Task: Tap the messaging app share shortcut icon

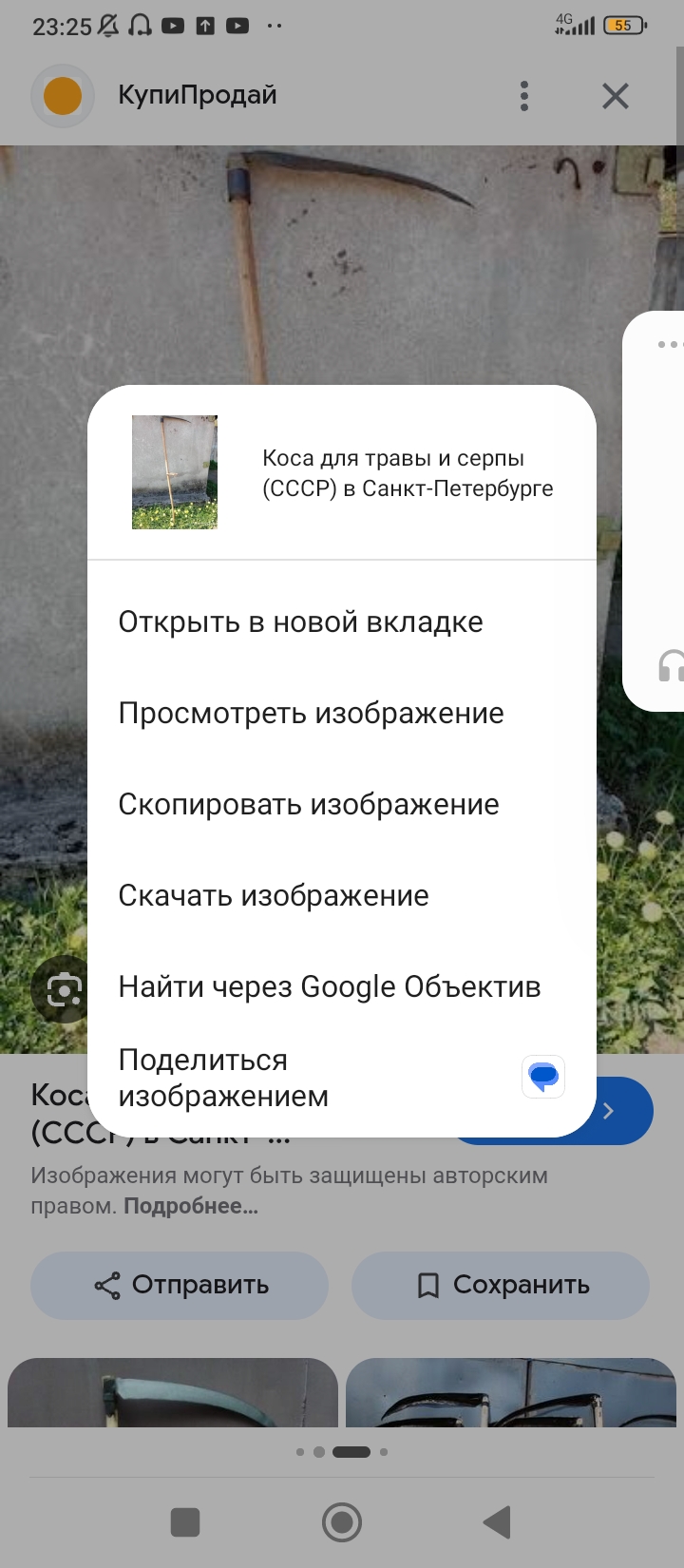Action: click(x=543, y=1077)
